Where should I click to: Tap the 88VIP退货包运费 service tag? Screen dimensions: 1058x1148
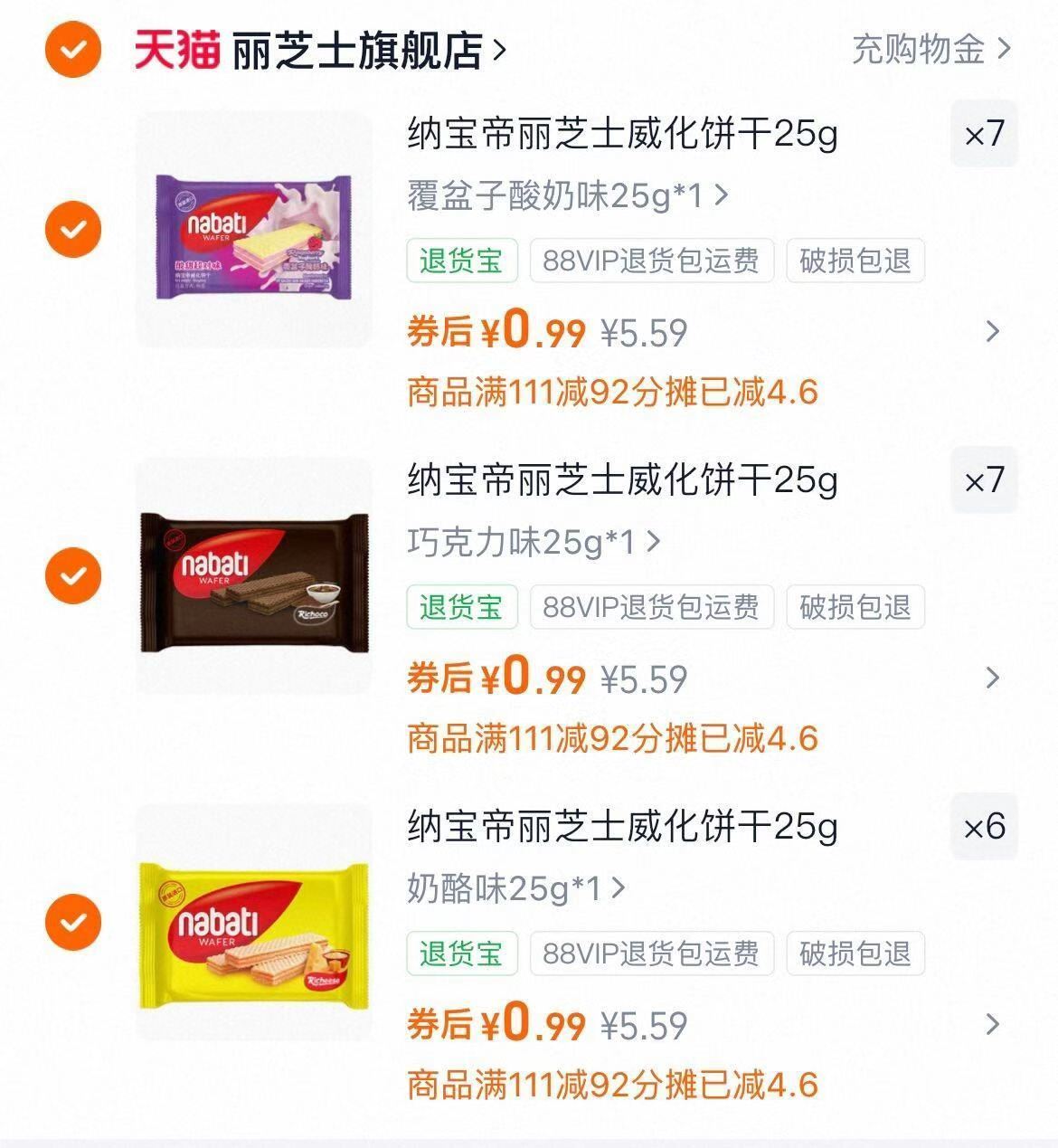click(651, 261)
